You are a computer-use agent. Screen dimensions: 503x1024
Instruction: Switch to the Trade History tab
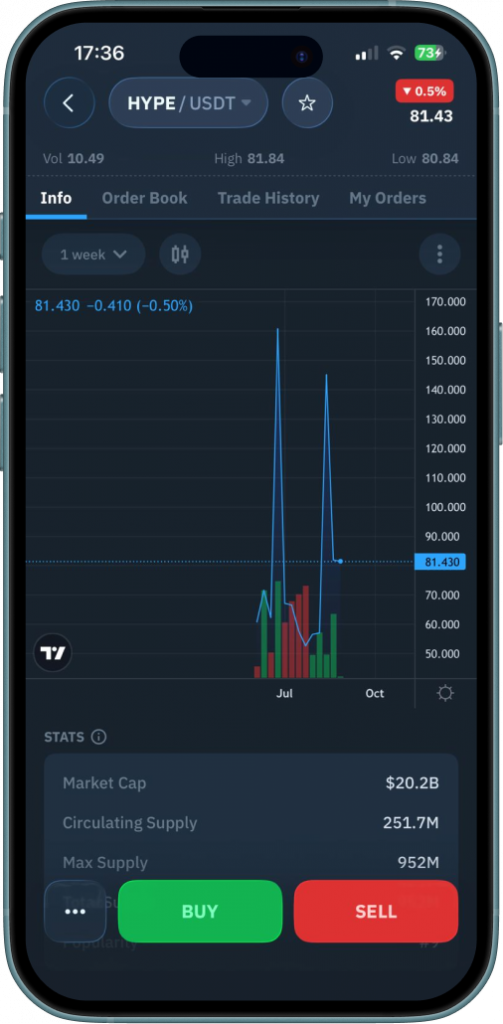pyautogui.click(x=268, y=199)
